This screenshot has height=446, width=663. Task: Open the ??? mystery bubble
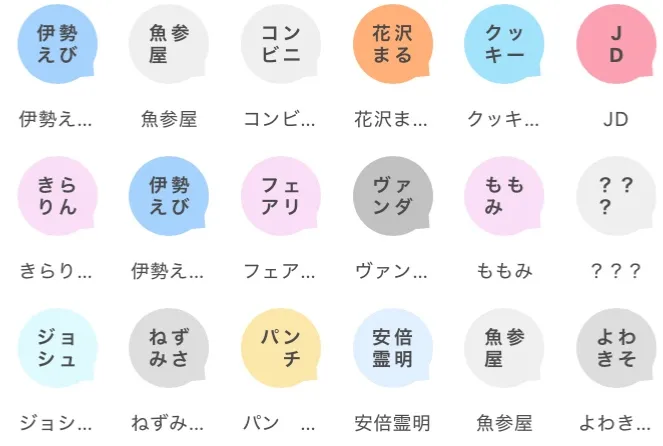[x=616, y=196]
